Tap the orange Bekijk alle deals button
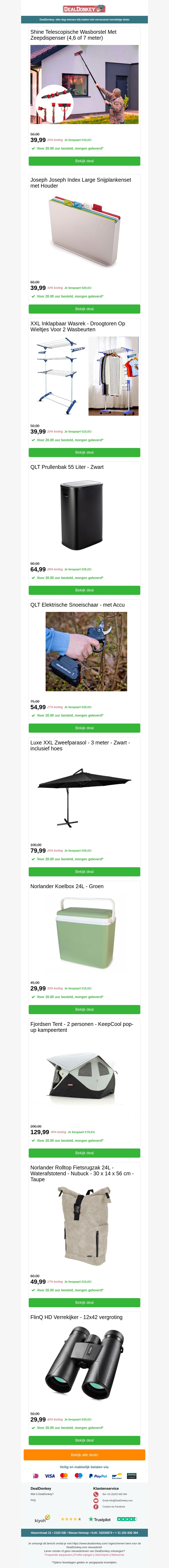 click(x=84, y=1455)
